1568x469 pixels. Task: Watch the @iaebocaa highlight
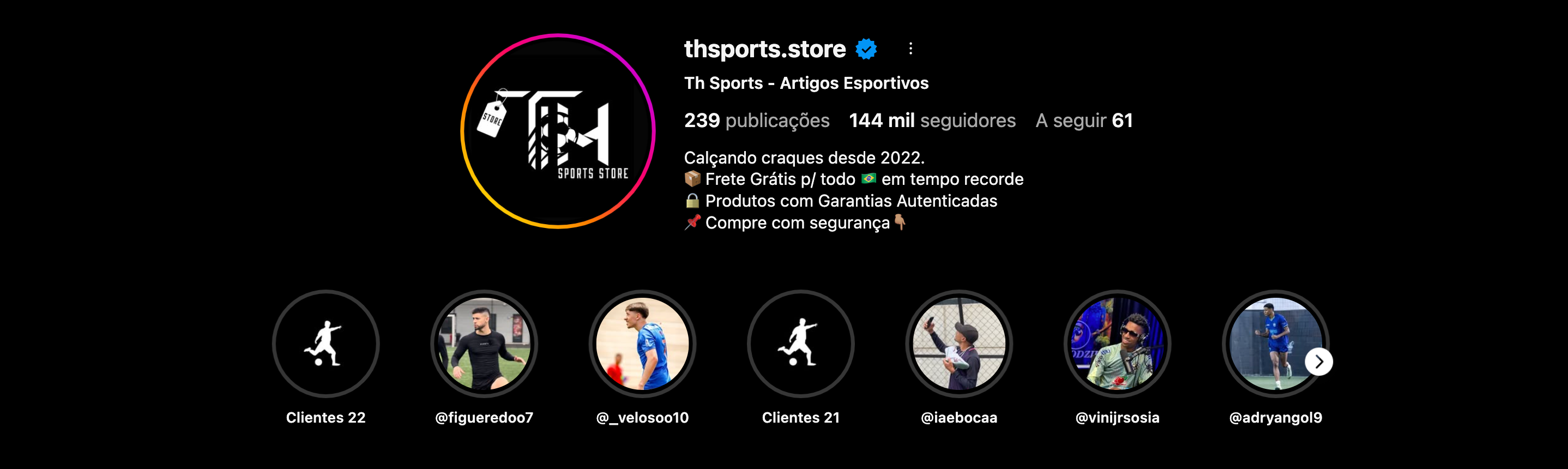958,344
